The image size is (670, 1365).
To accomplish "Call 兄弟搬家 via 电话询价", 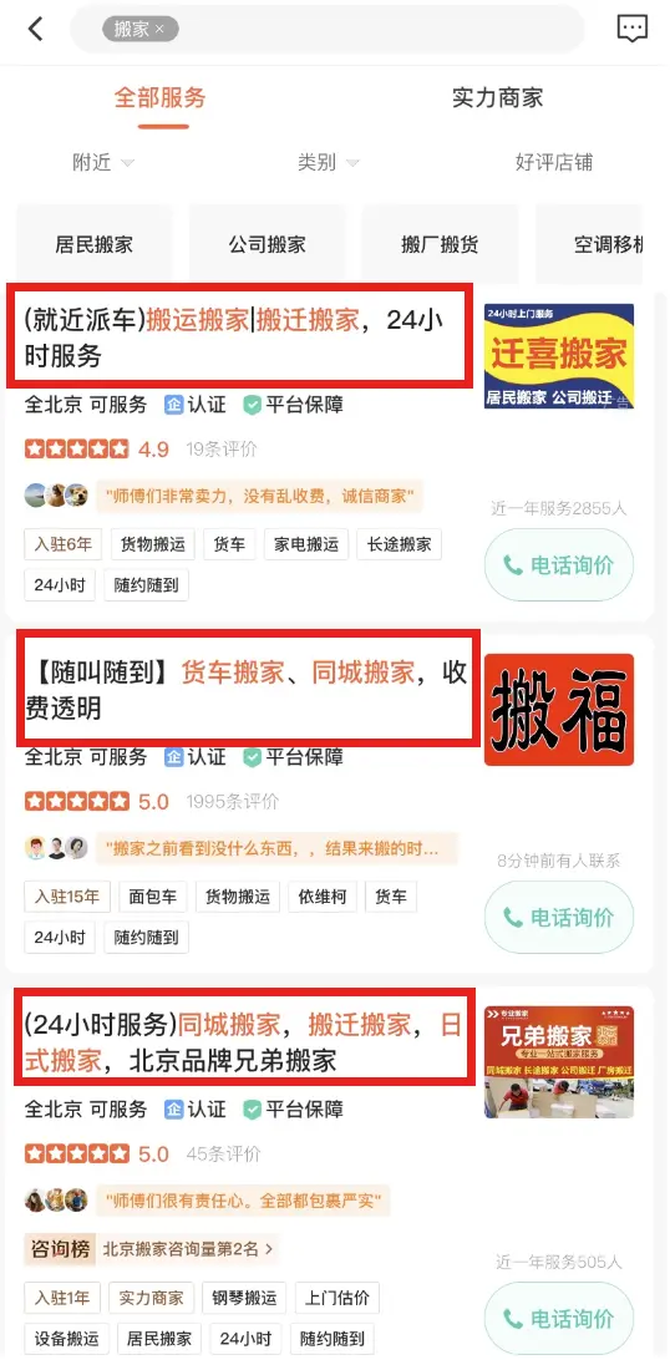I will pos(558,1320).
